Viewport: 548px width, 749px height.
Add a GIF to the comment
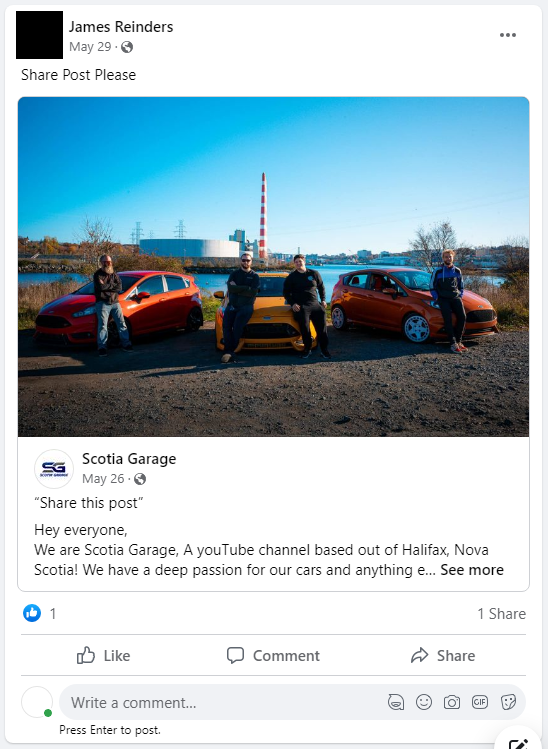pyautogui.click(x=480, y=702)
